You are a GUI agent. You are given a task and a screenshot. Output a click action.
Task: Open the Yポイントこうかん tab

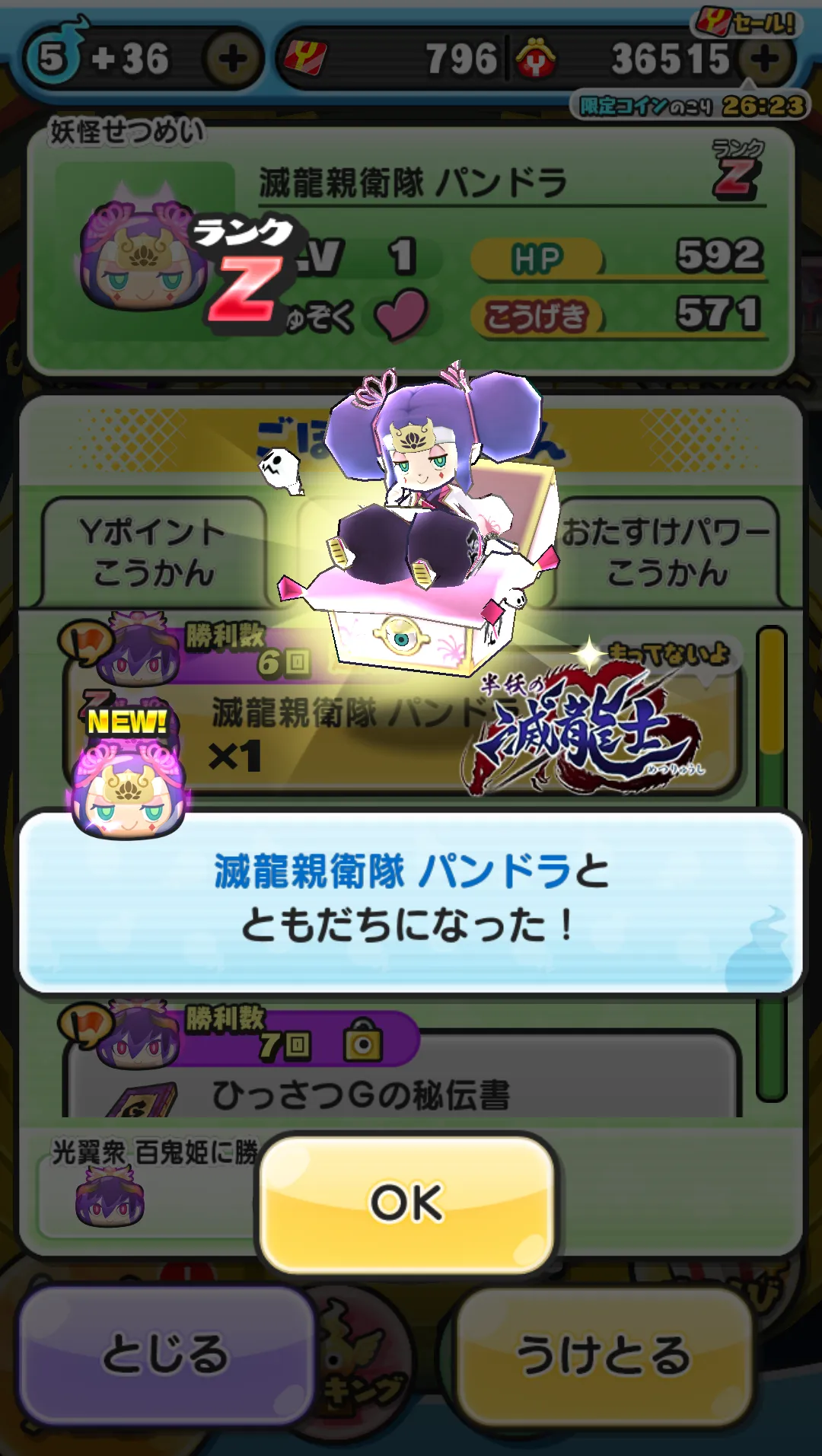tap(154, 553)
